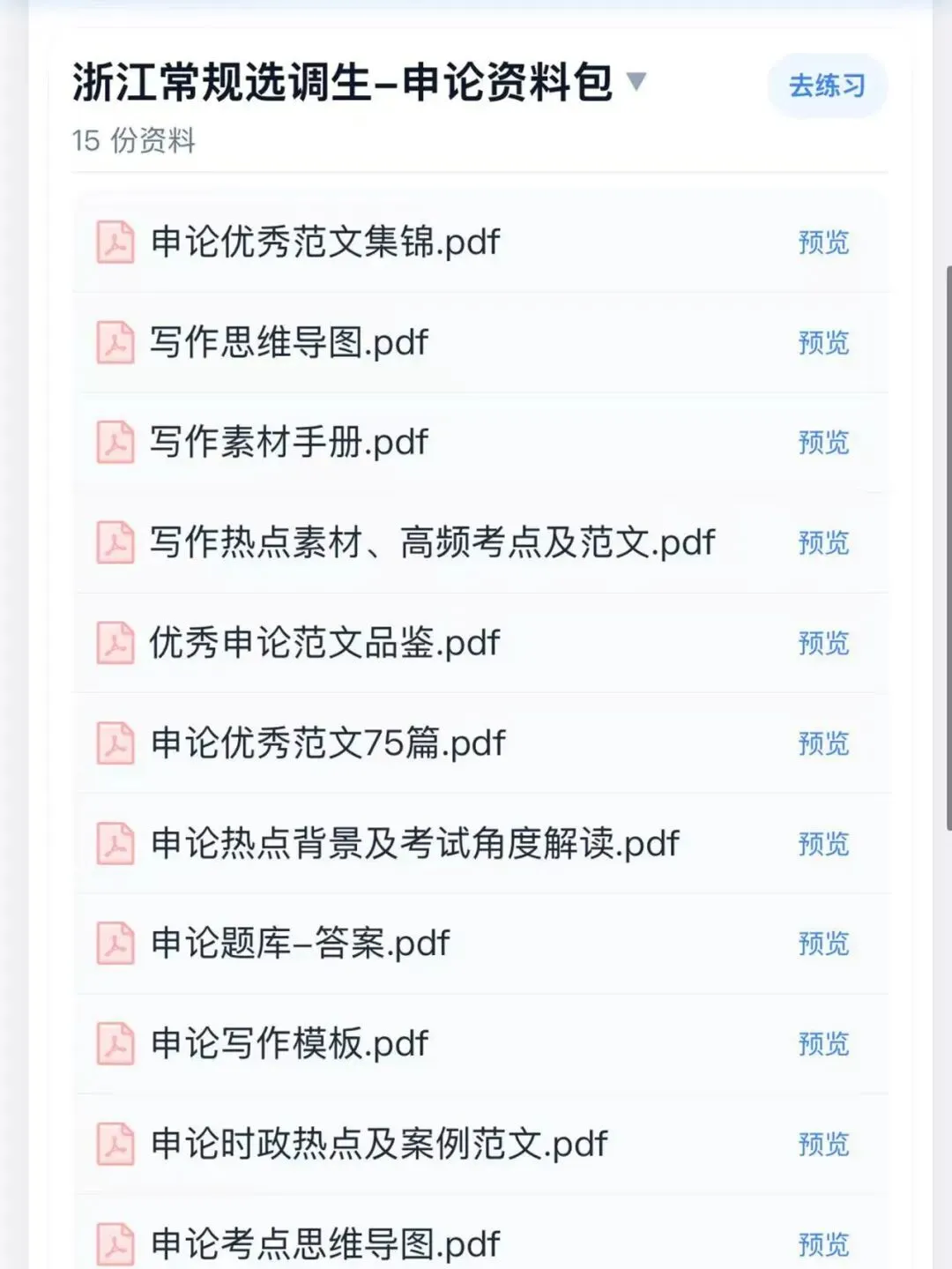Tap the 去练习 button

tap(827, 86)
